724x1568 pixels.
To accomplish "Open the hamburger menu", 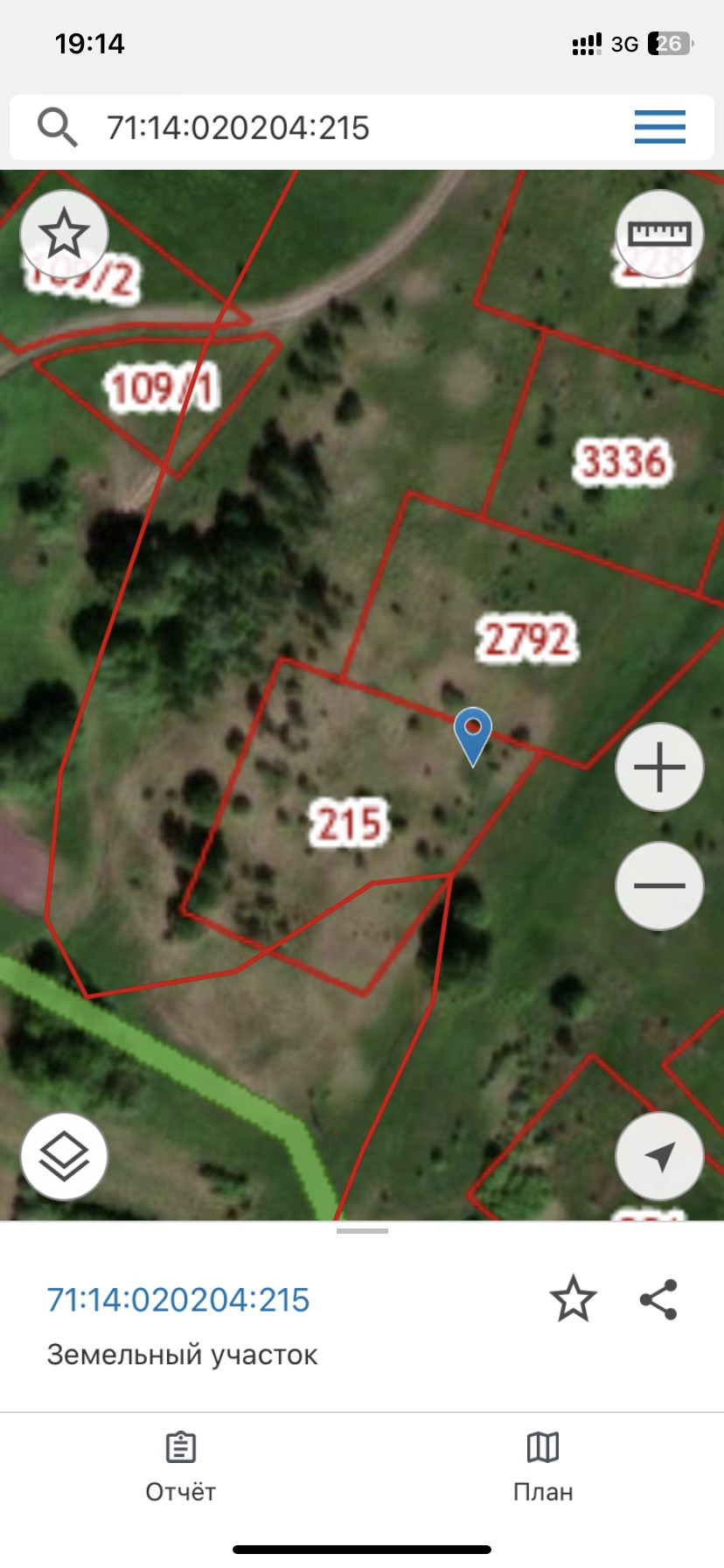I will (x=659, y=128).
